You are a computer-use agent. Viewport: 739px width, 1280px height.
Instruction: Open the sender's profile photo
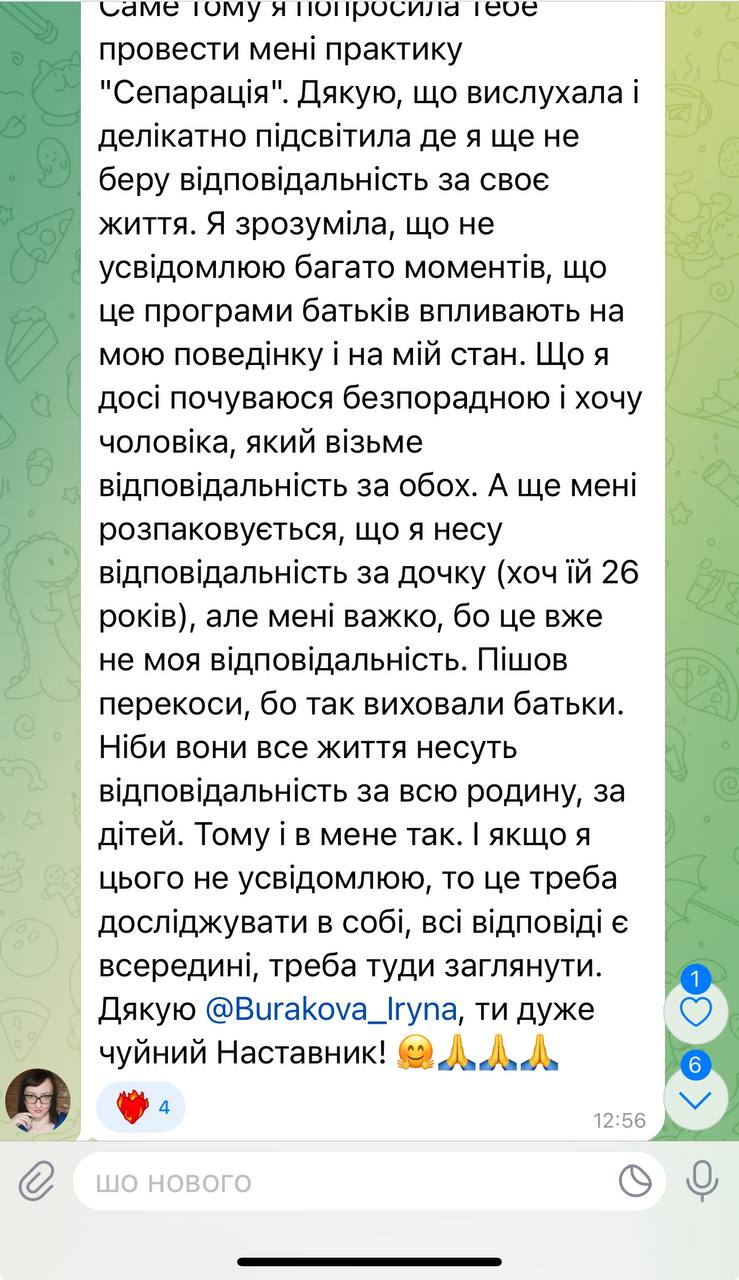coord(38,1100)
